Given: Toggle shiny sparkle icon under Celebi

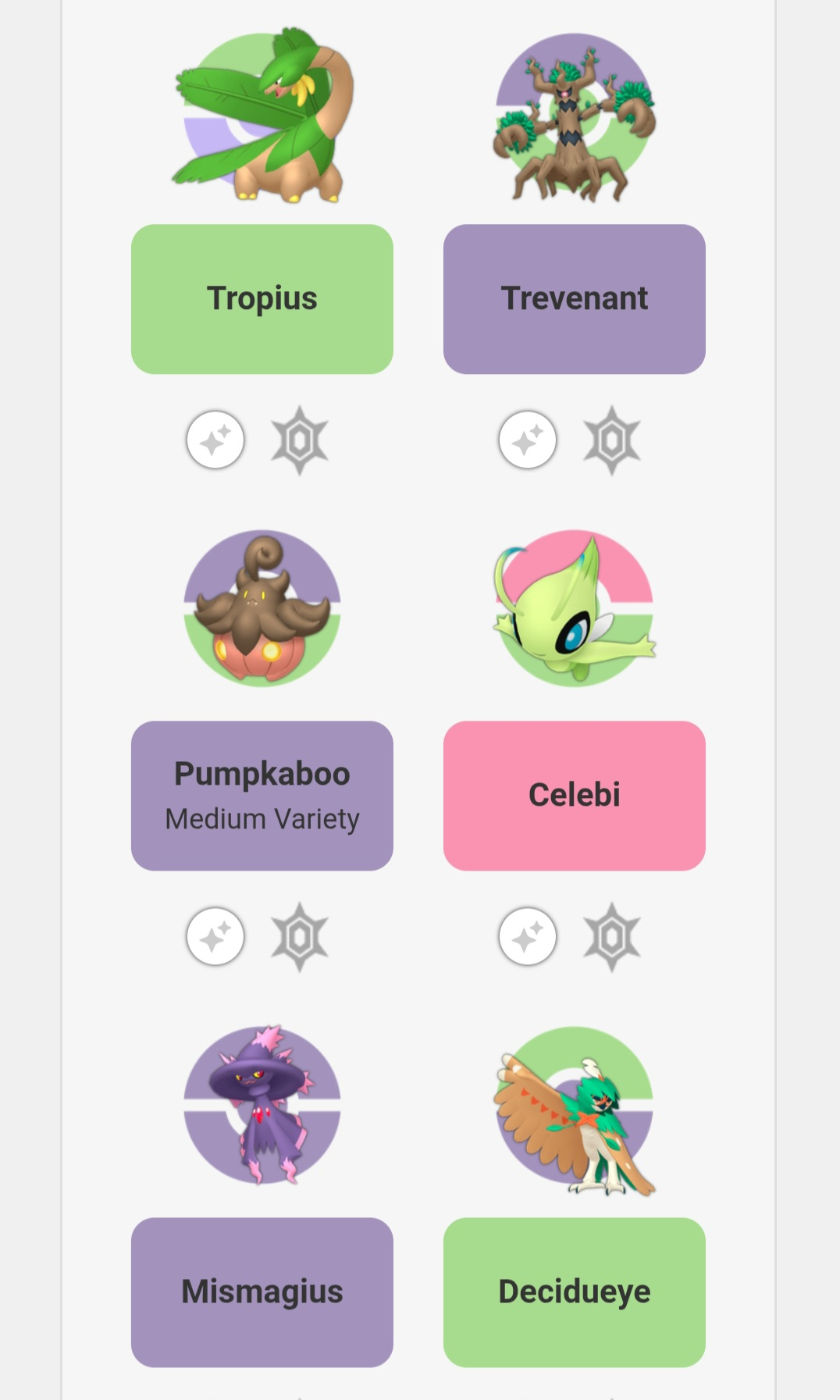Looking at the screenshot, I should (x=528, y=936).
